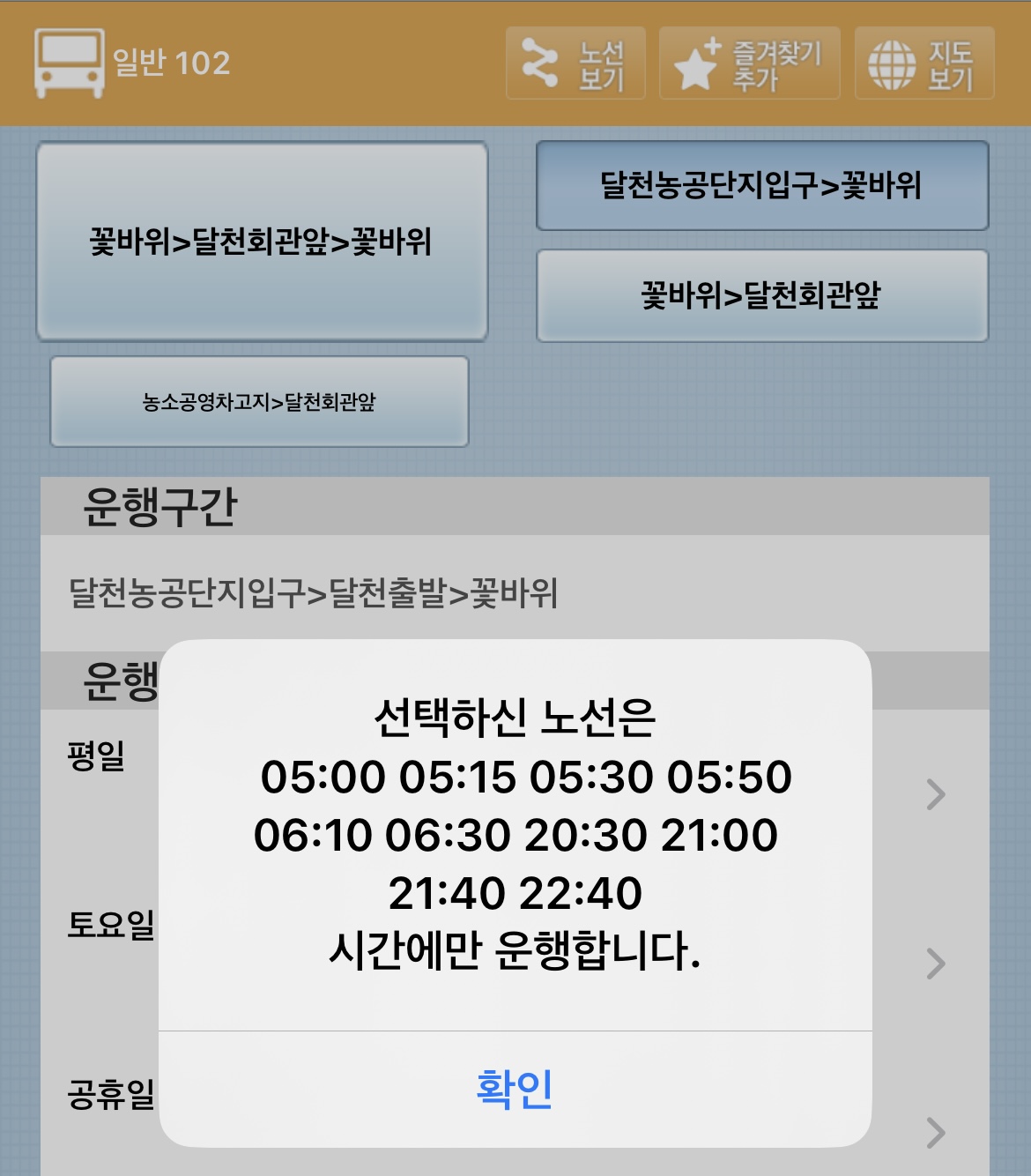Confirm the dialog with 확인
Viewport: 1031px width, 1176px height.
[515, 1089]
